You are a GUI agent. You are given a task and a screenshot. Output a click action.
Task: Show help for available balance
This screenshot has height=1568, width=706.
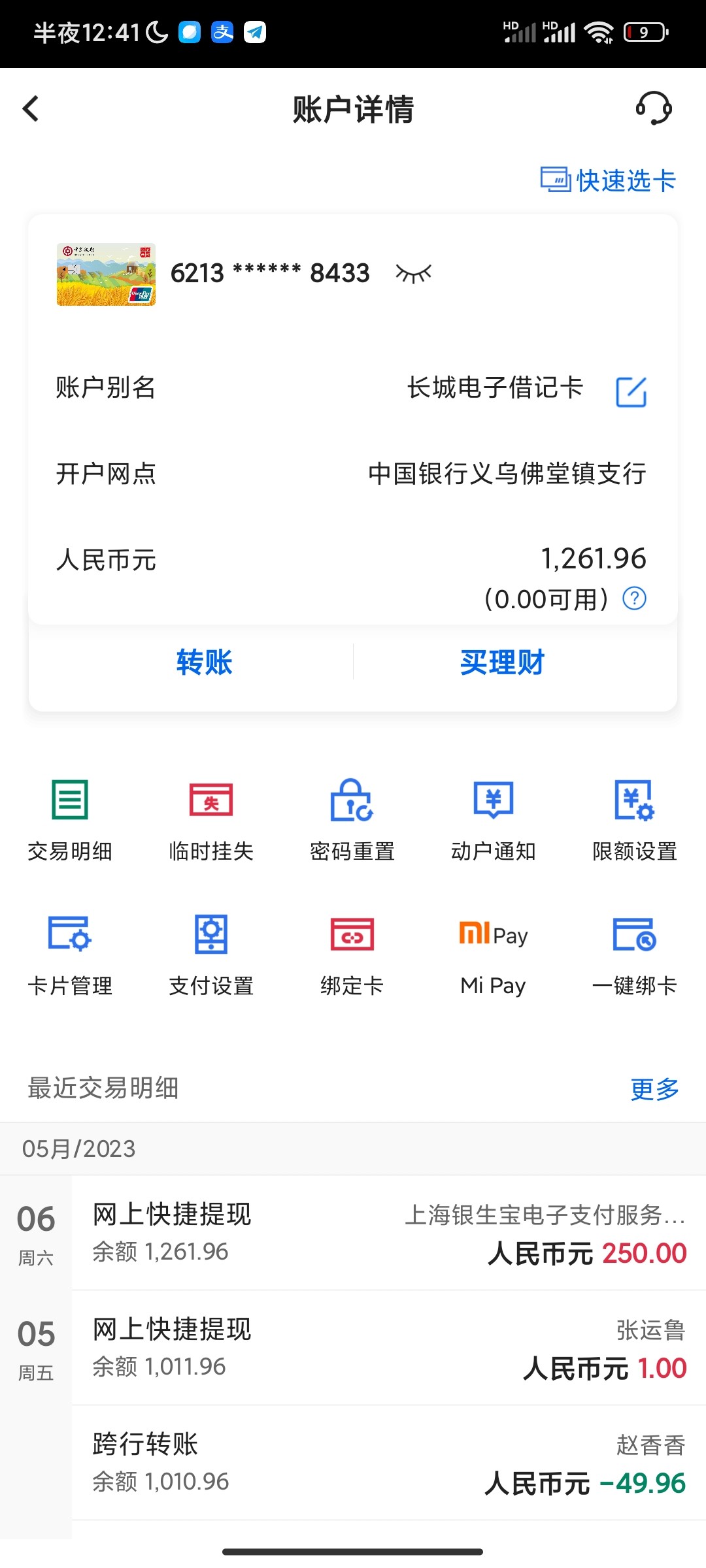click(634, 598)
